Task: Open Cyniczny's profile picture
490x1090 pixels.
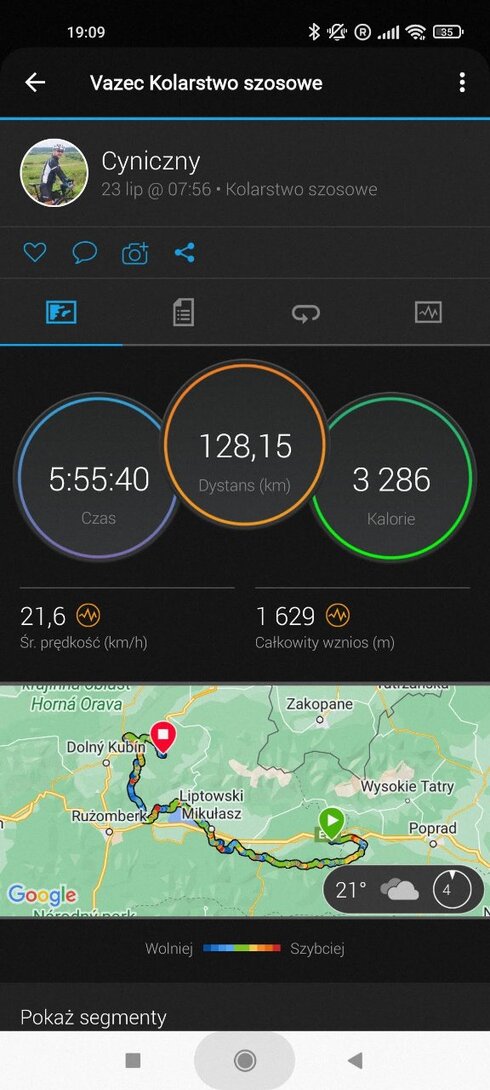Action: (54, 172)
